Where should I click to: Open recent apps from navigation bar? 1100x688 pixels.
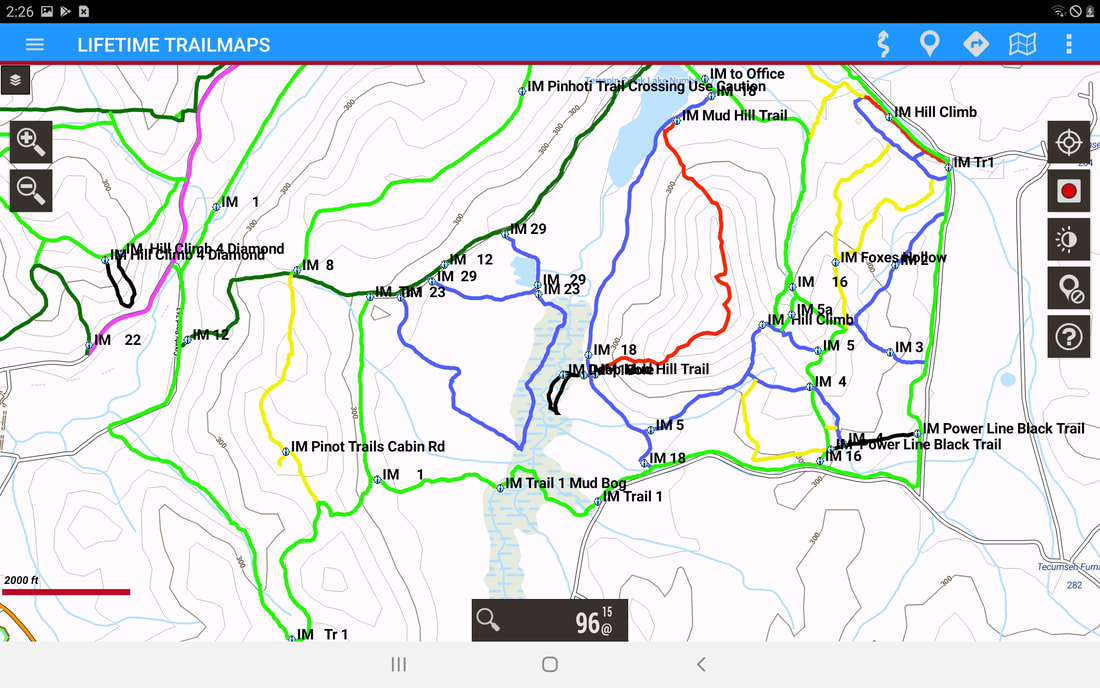click(x=398, y=665)
